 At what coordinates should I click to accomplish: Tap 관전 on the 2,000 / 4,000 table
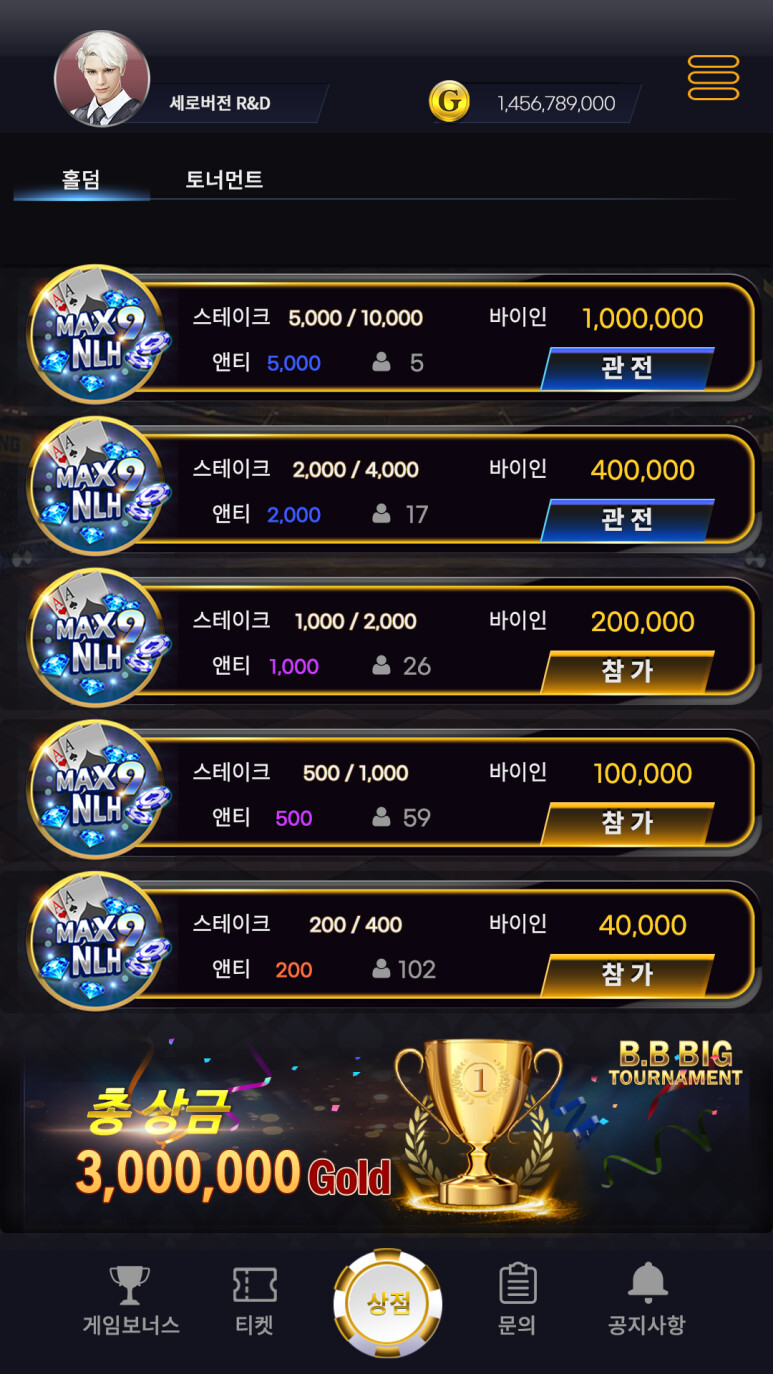click(627, 520)
